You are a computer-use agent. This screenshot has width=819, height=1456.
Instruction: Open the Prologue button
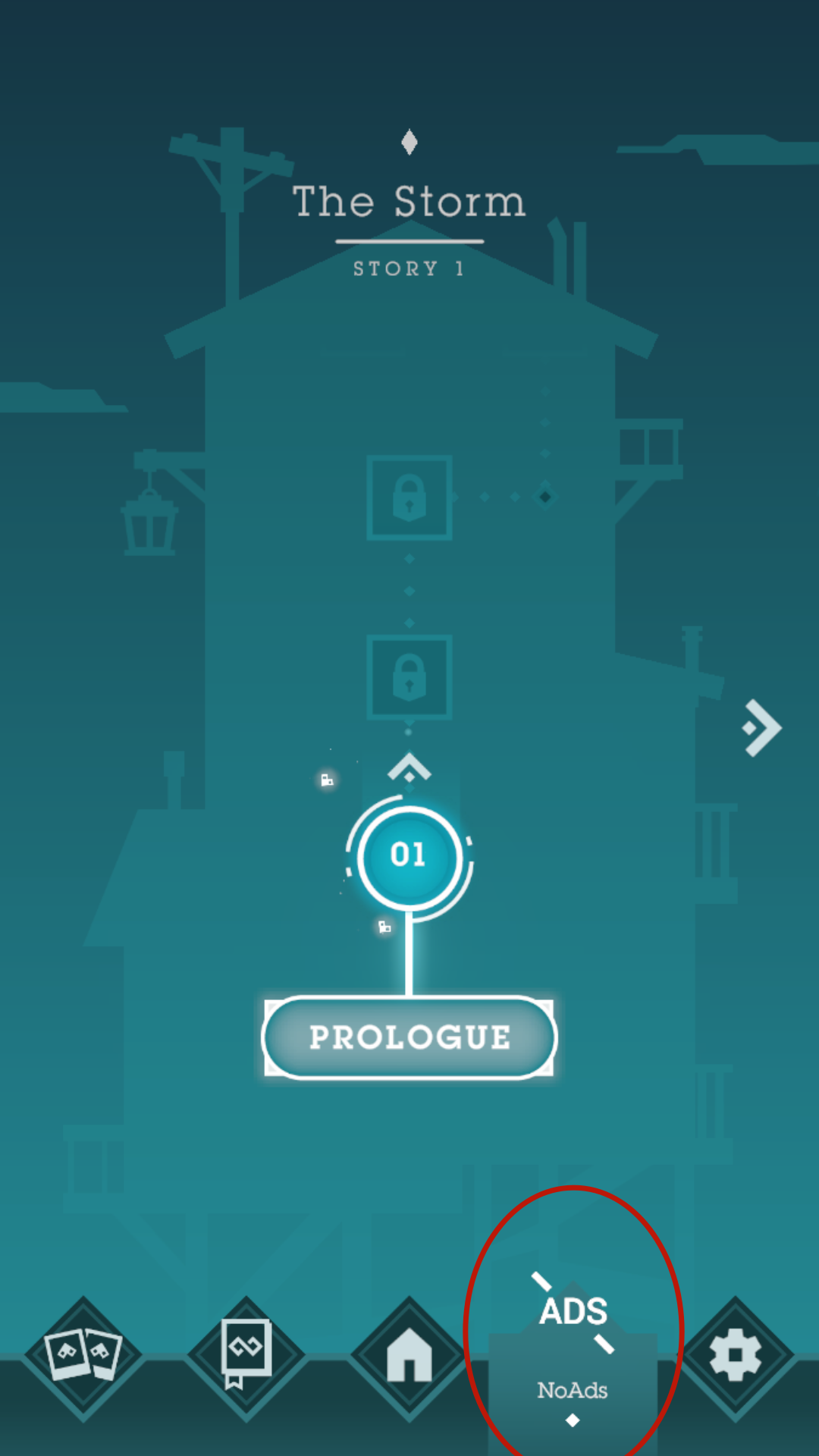click(409, 1037)
